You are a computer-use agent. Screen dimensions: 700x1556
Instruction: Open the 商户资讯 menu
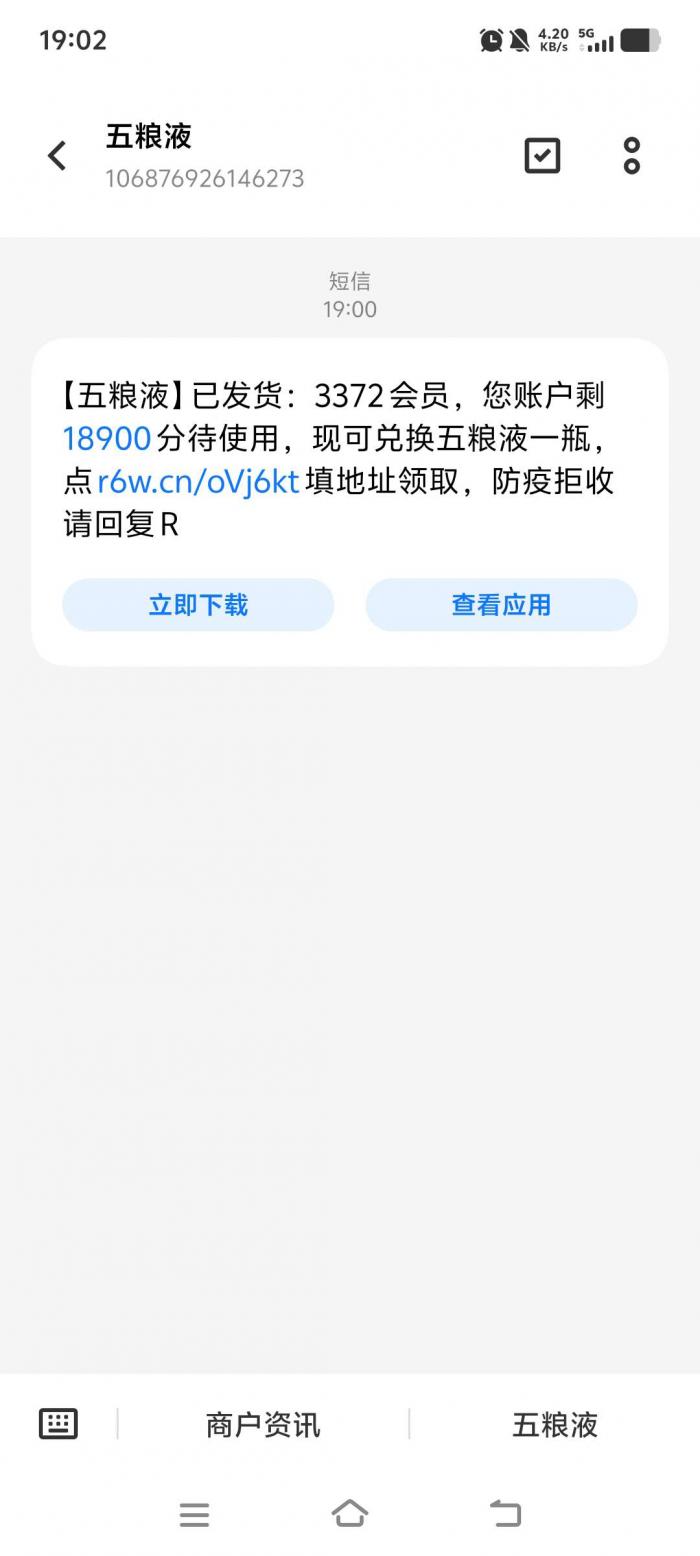pos(263,1424)
